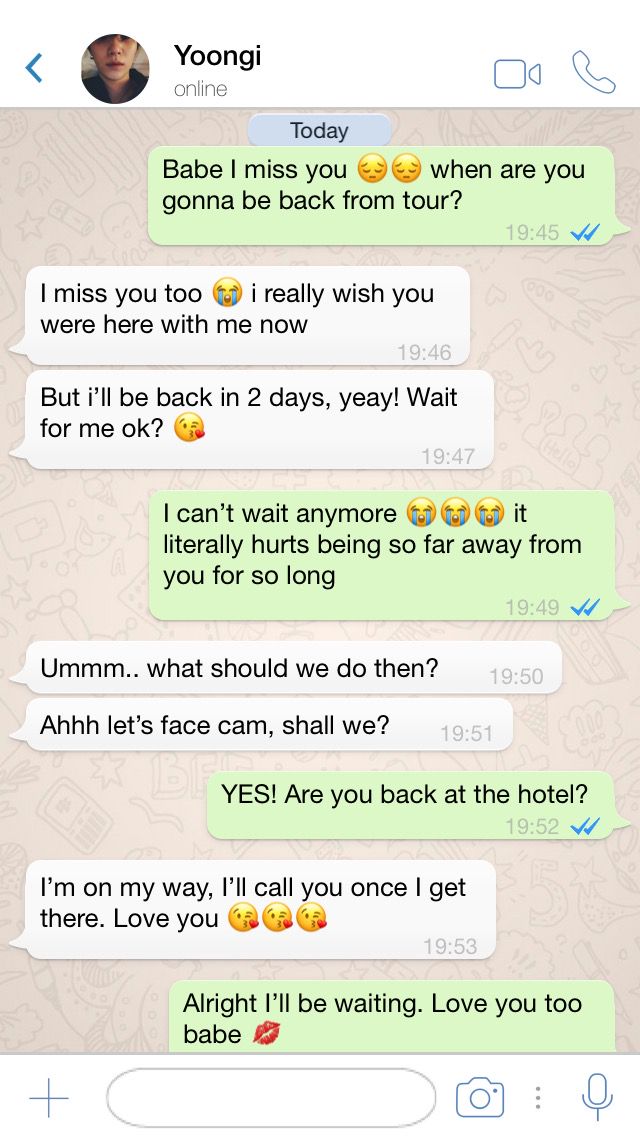Focus the message text field
The height and width of the screenshot is (1136, 640).
pos(271,1098)
